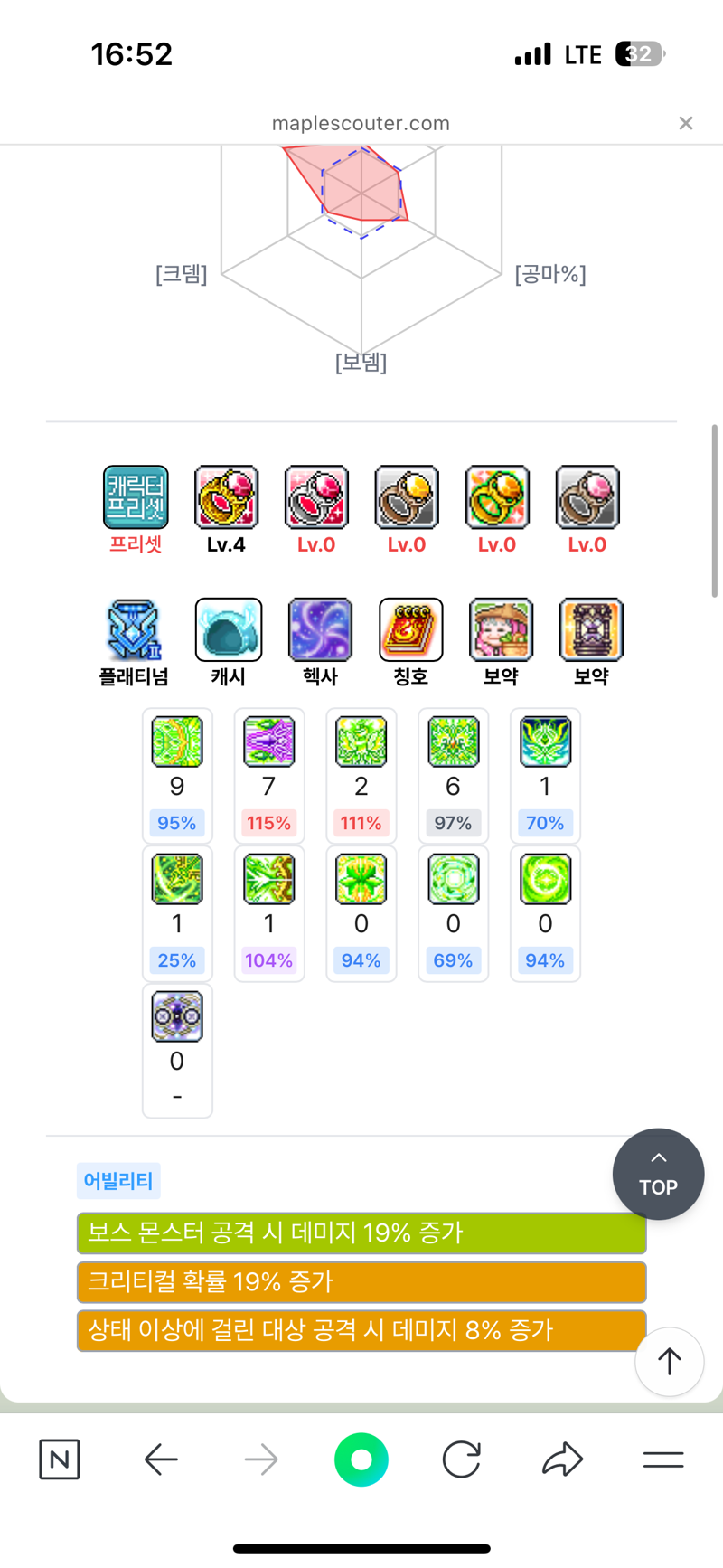Tap the green circle search button
Screen dimensions: 723x1568
coord(361,1459)
